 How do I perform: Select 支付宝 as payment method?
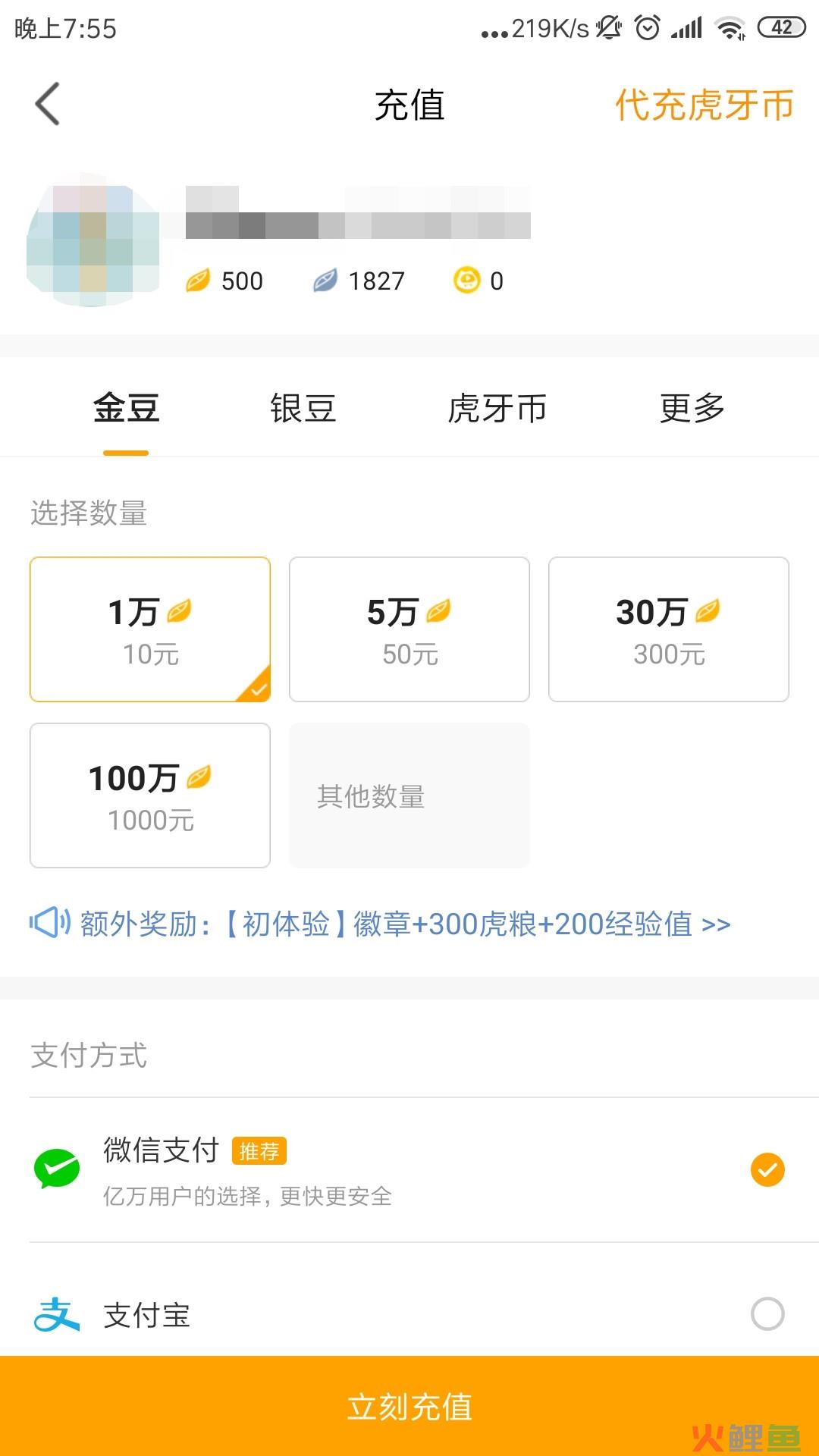pos(409,1314)
